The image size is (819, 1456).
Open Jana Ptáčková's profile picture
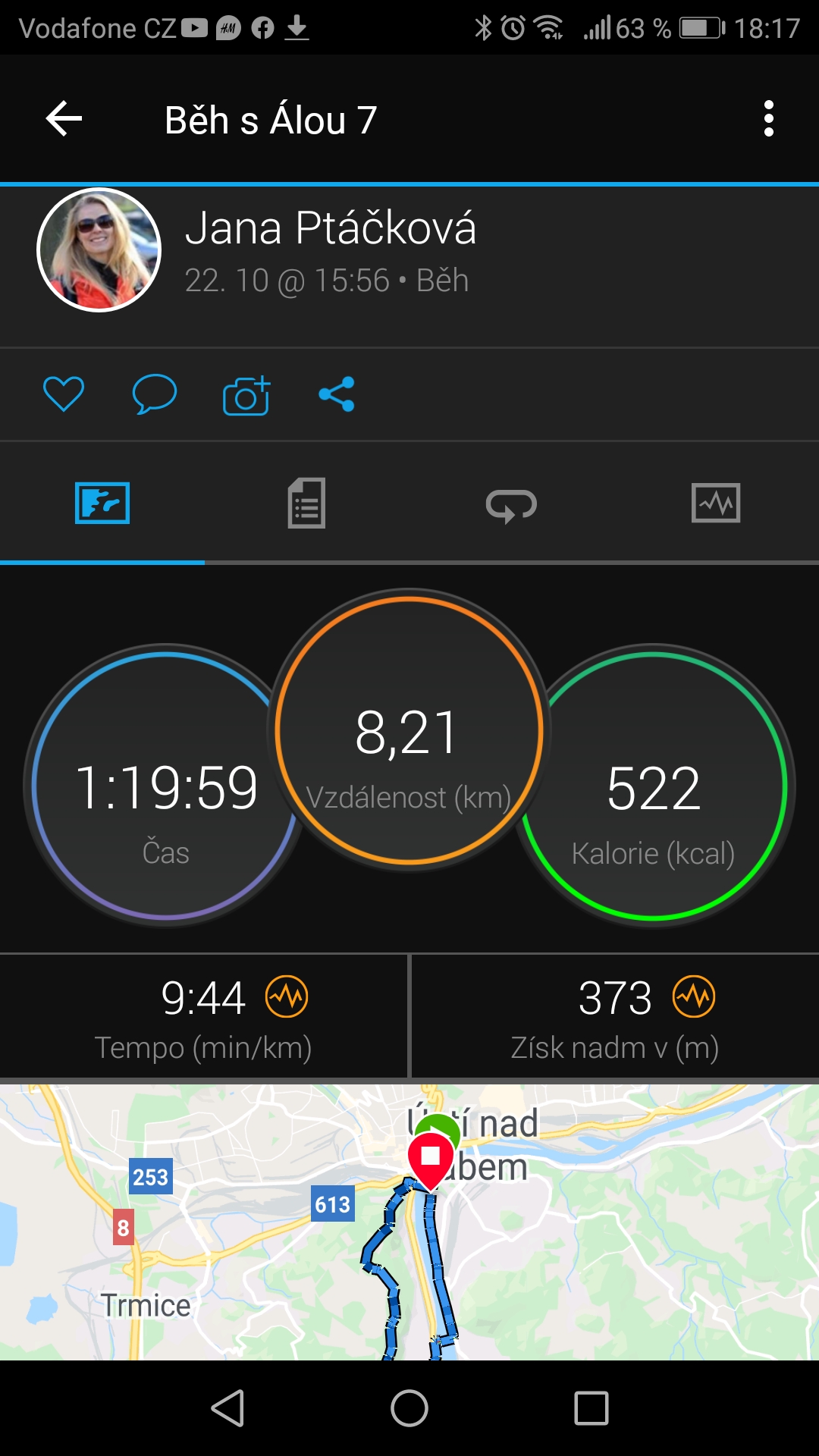point(99,250)
